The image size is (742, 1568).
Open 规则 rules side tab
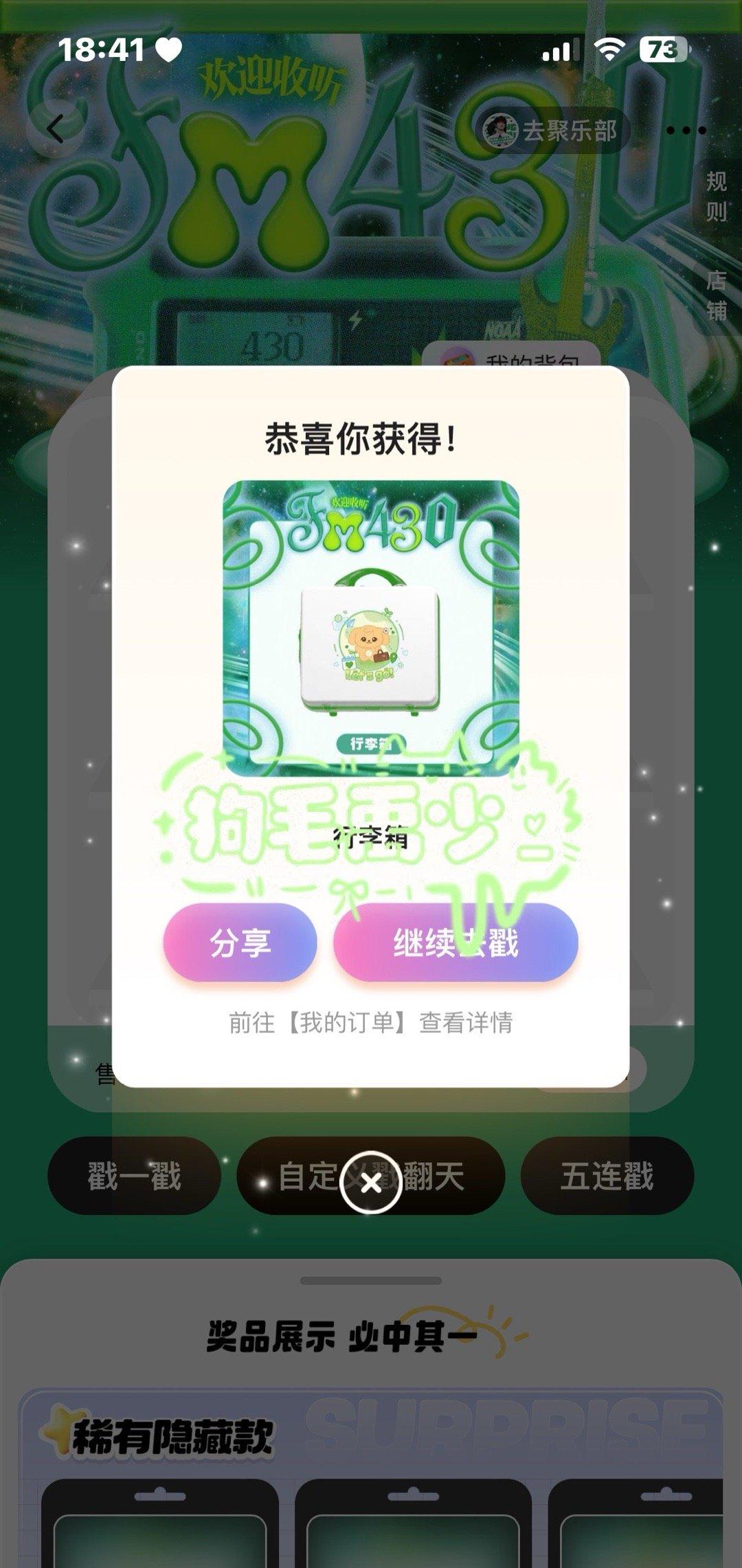(x=716, y=196)
